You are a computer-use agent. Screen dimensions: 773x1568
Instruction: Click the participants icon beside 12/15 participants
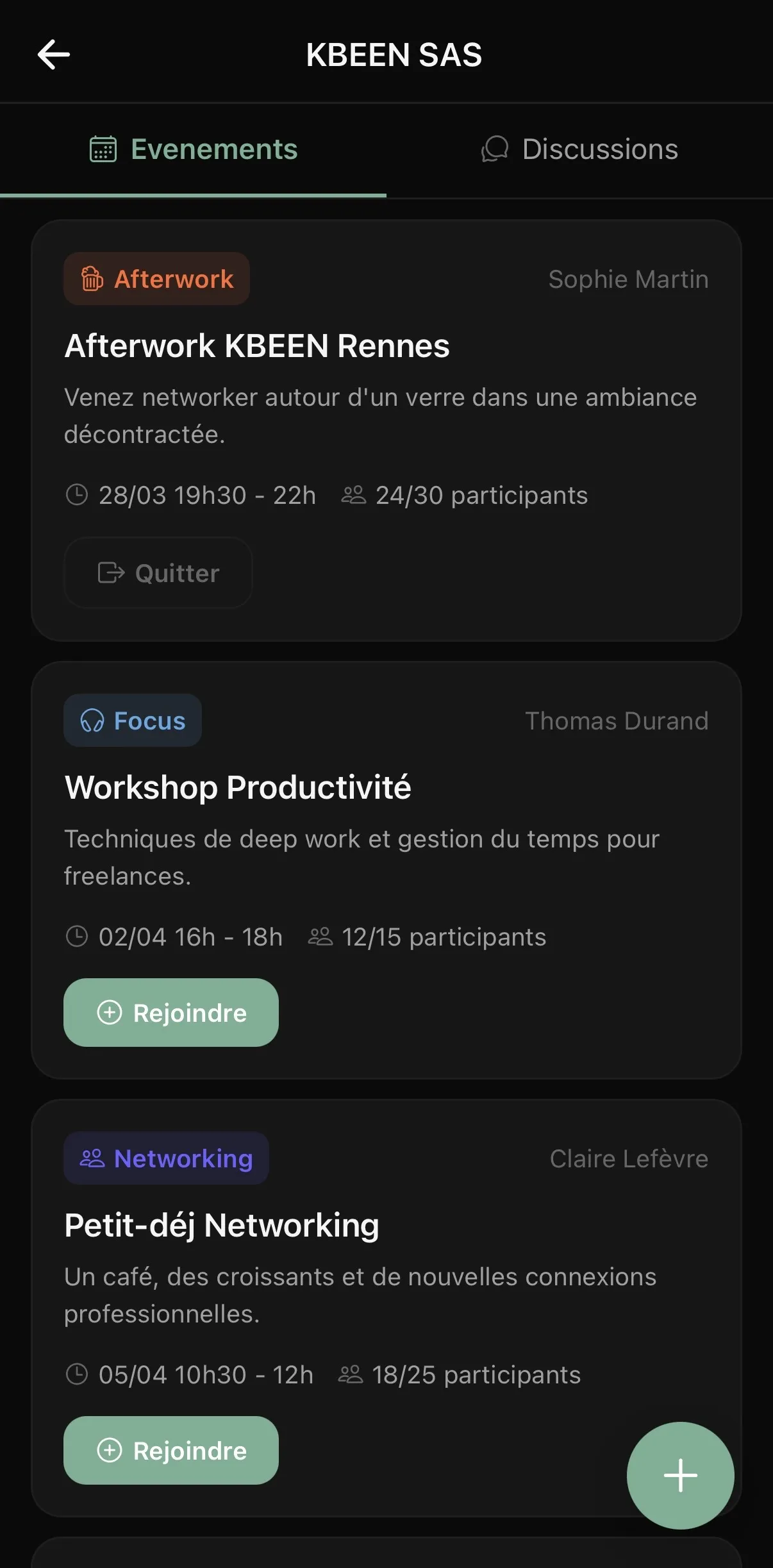pos(320,937)
